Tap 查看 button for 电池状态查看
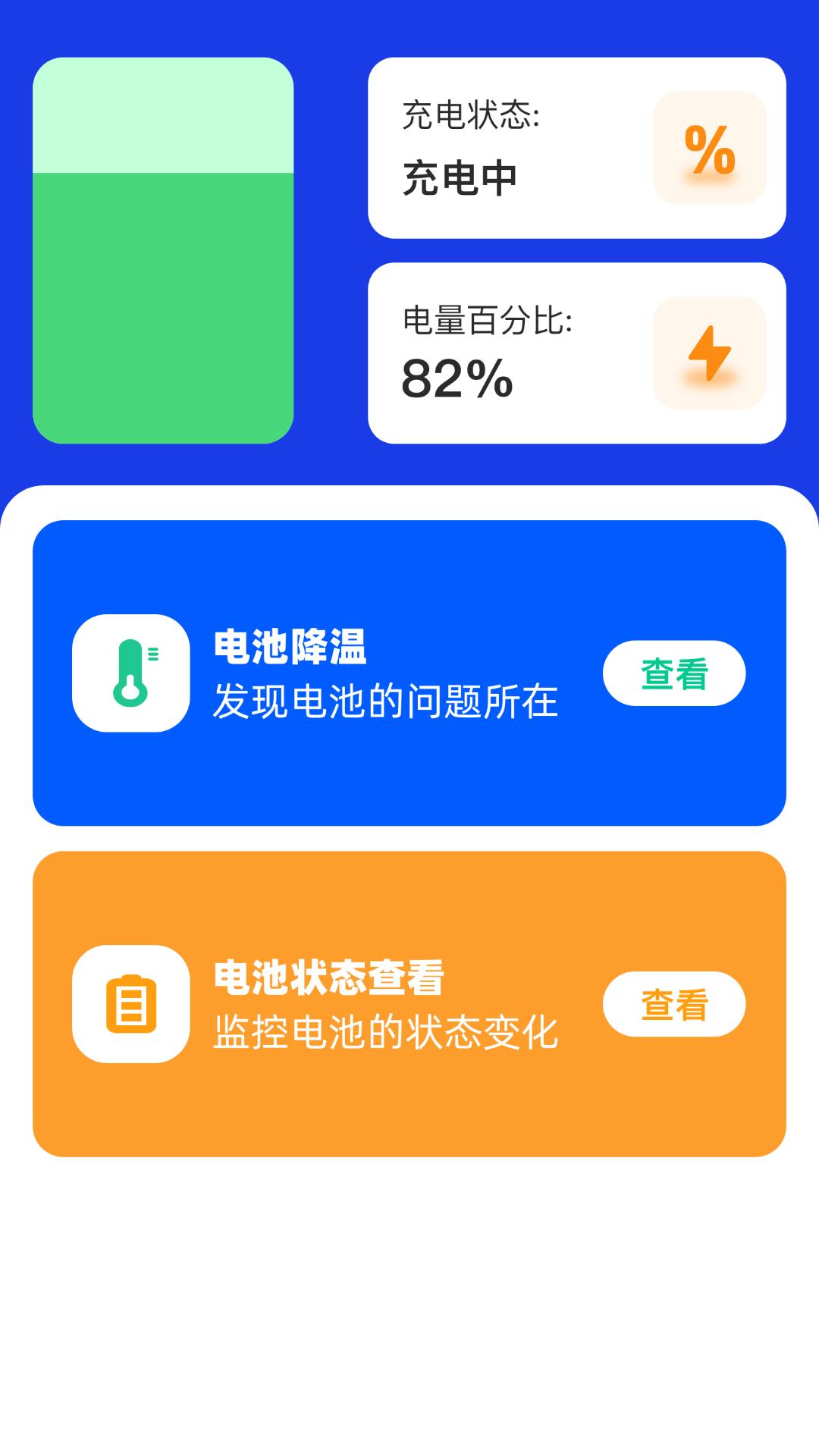The height and width of the screenshot is (1456, 819). pyautogui.click(x=673, y=1004)
